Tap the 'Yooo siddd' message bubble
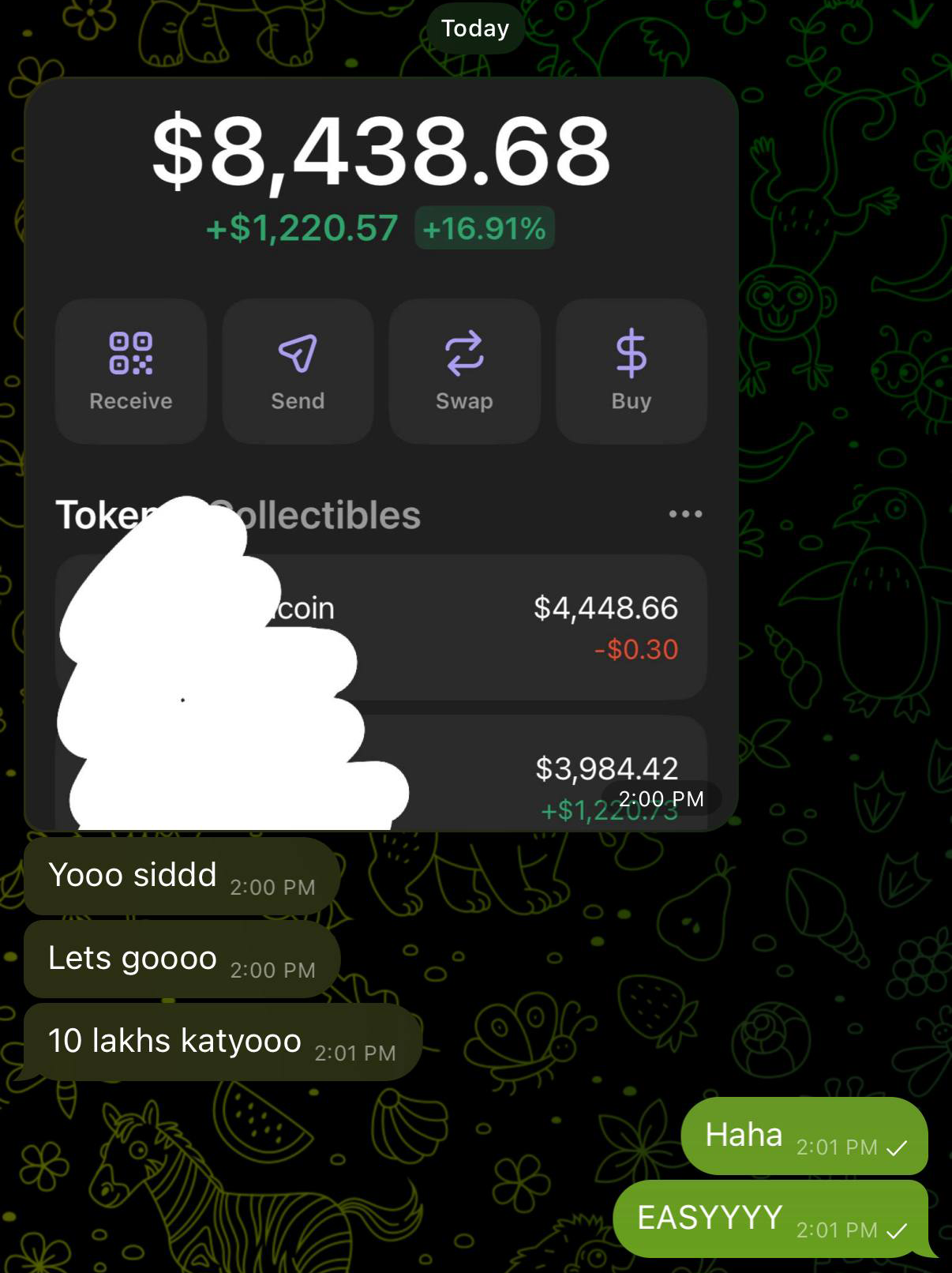The image size is (952, 1273). pos(133,875)
